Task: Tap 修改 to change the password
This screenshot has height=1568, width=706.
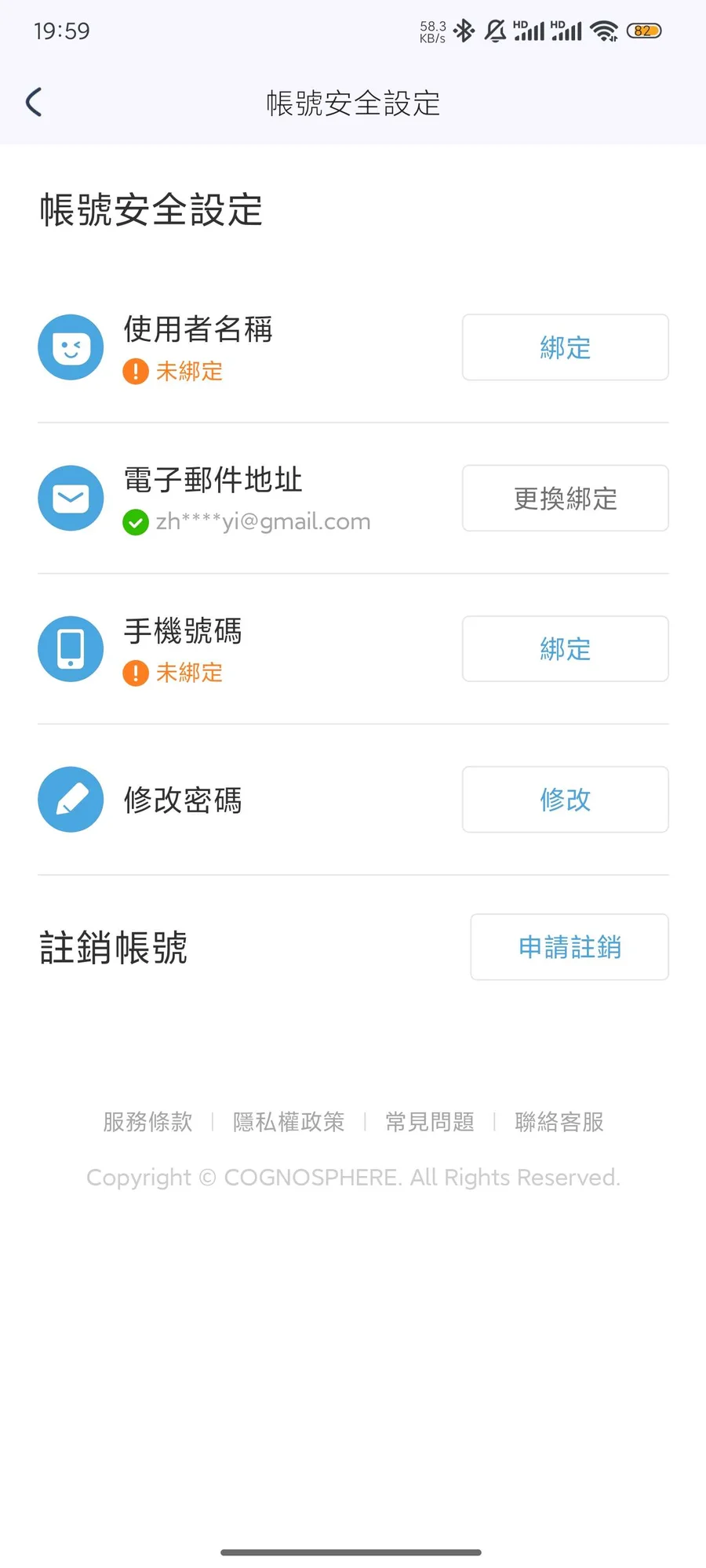Action: tap(565, 799)
